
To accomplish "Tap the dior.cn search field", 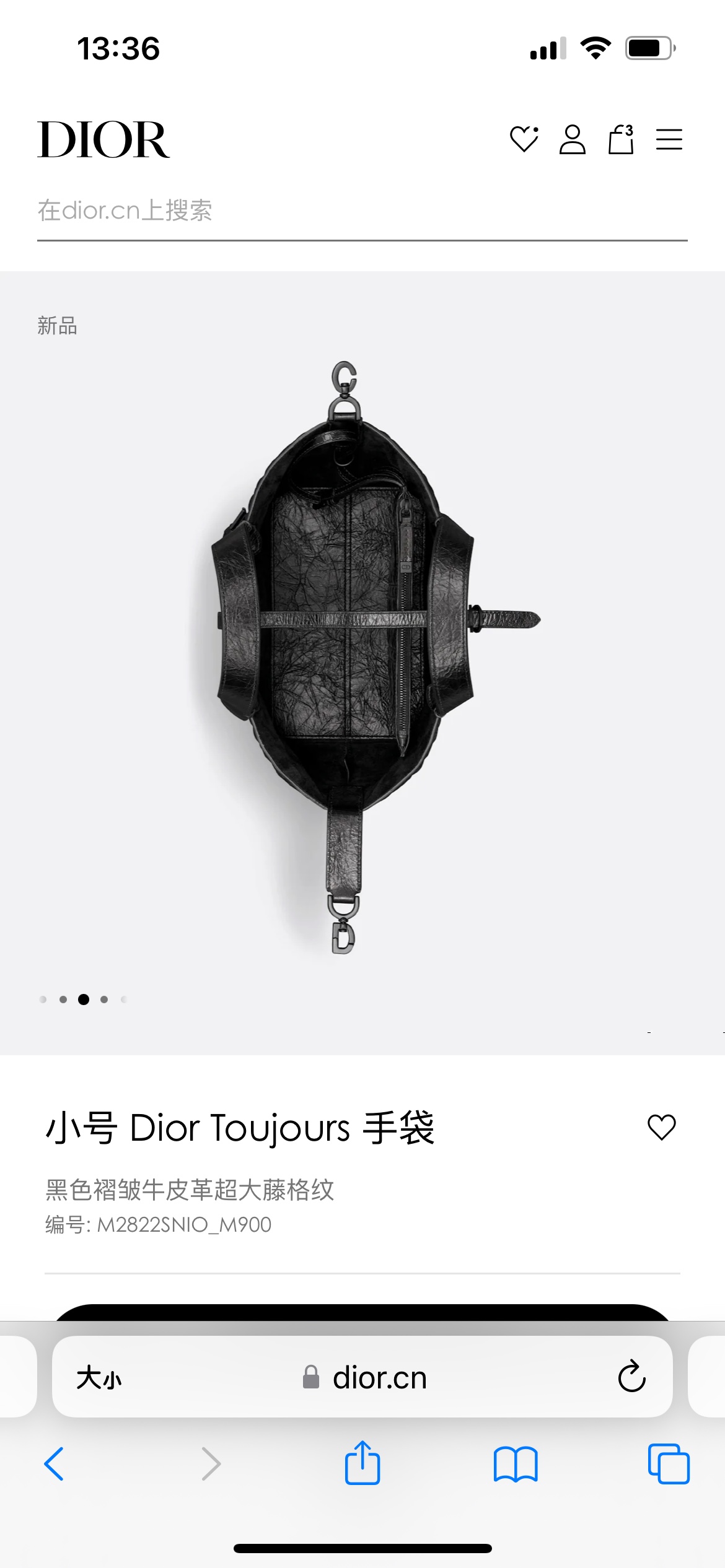I will [x=362, y=211].
